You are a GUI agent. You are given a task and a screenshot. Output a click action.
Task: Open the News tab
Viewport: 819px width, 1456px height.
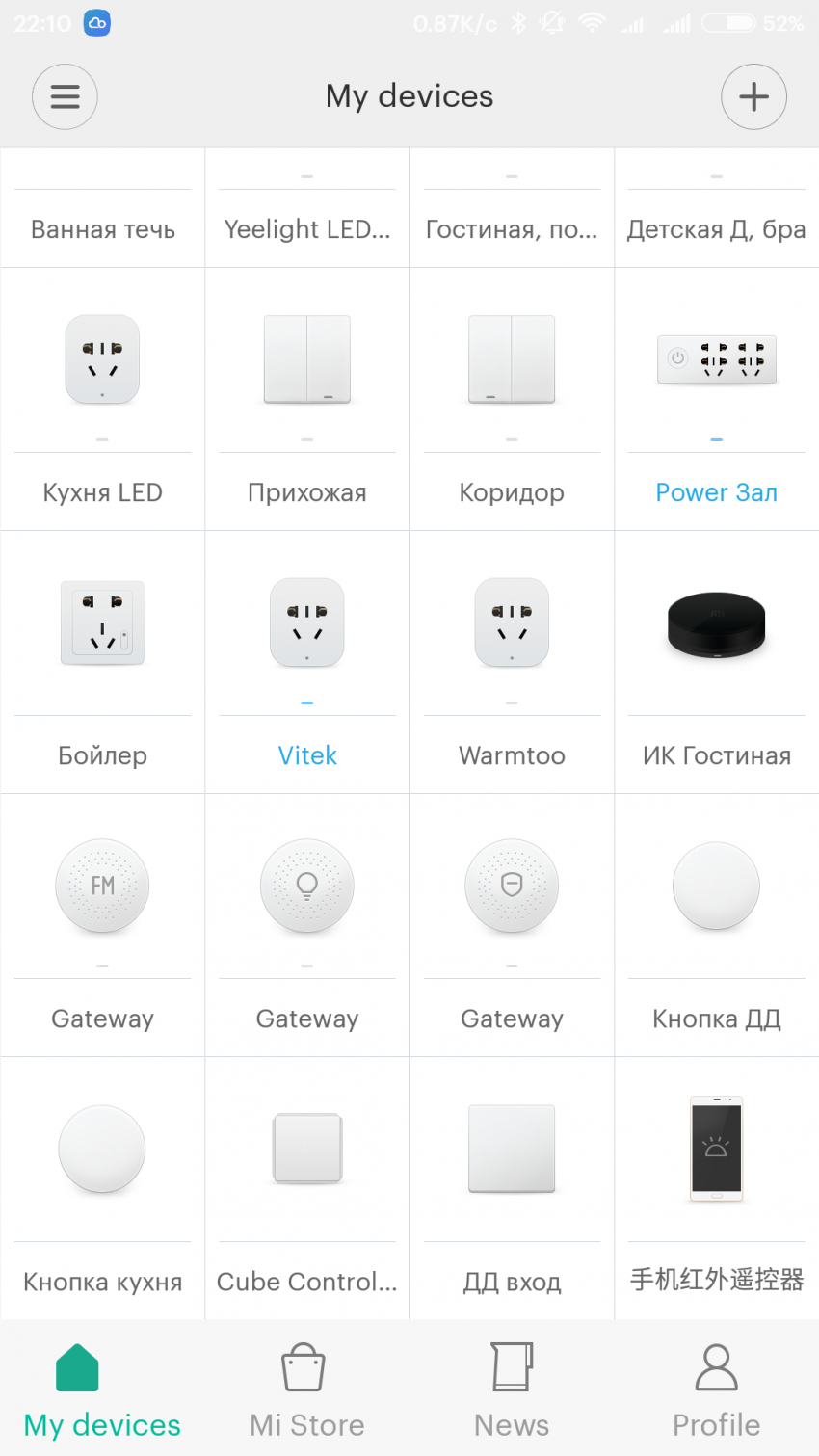512,1390
